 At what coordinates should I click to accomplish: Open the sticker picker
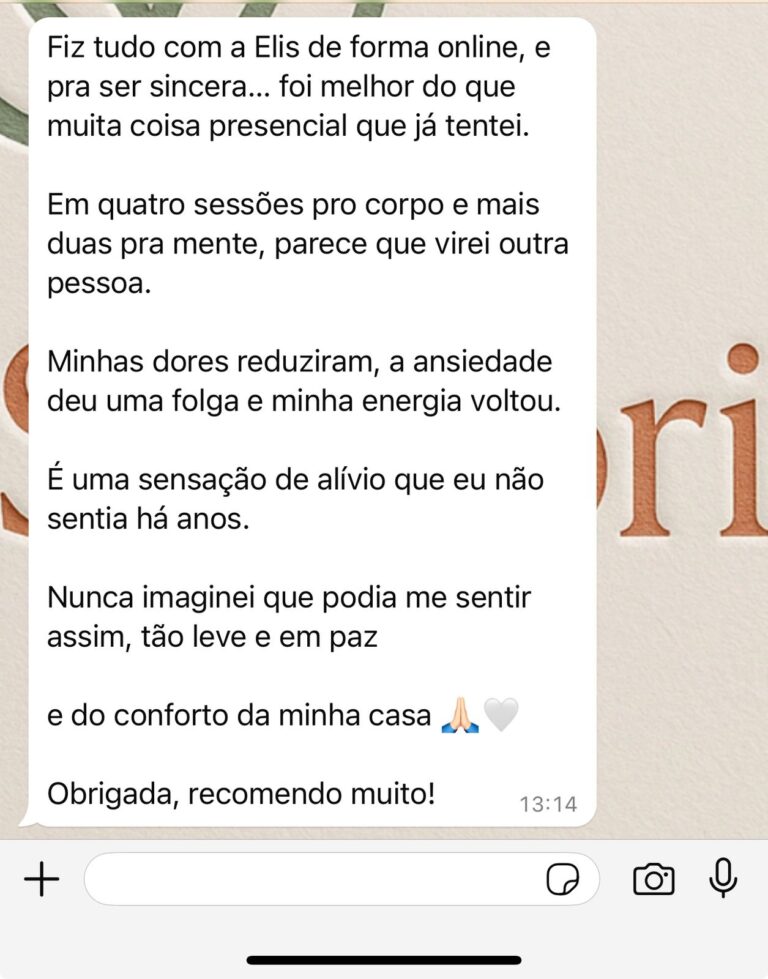tap(563, 880)
